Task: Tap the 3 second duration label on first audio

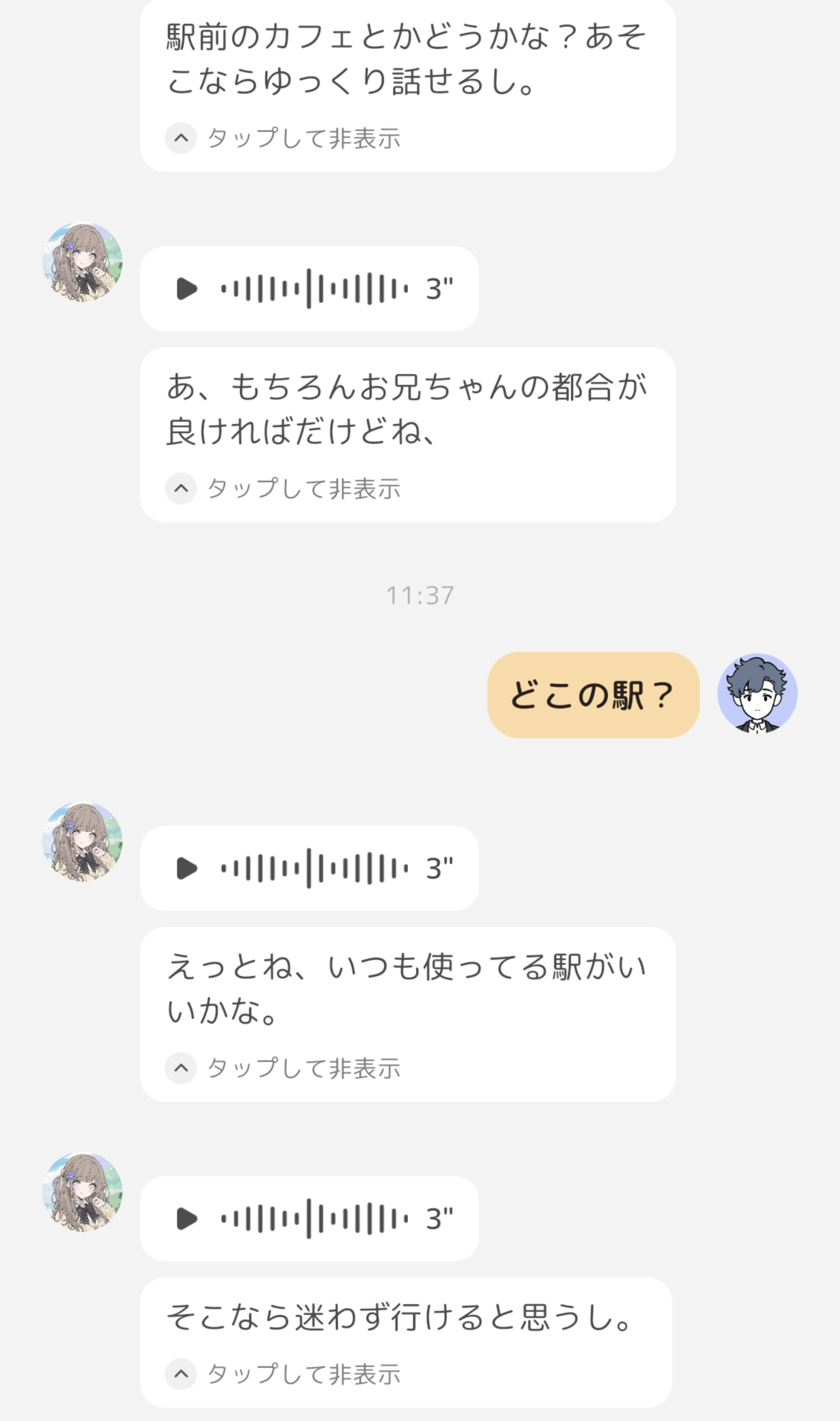Action: tap(439, 289)
